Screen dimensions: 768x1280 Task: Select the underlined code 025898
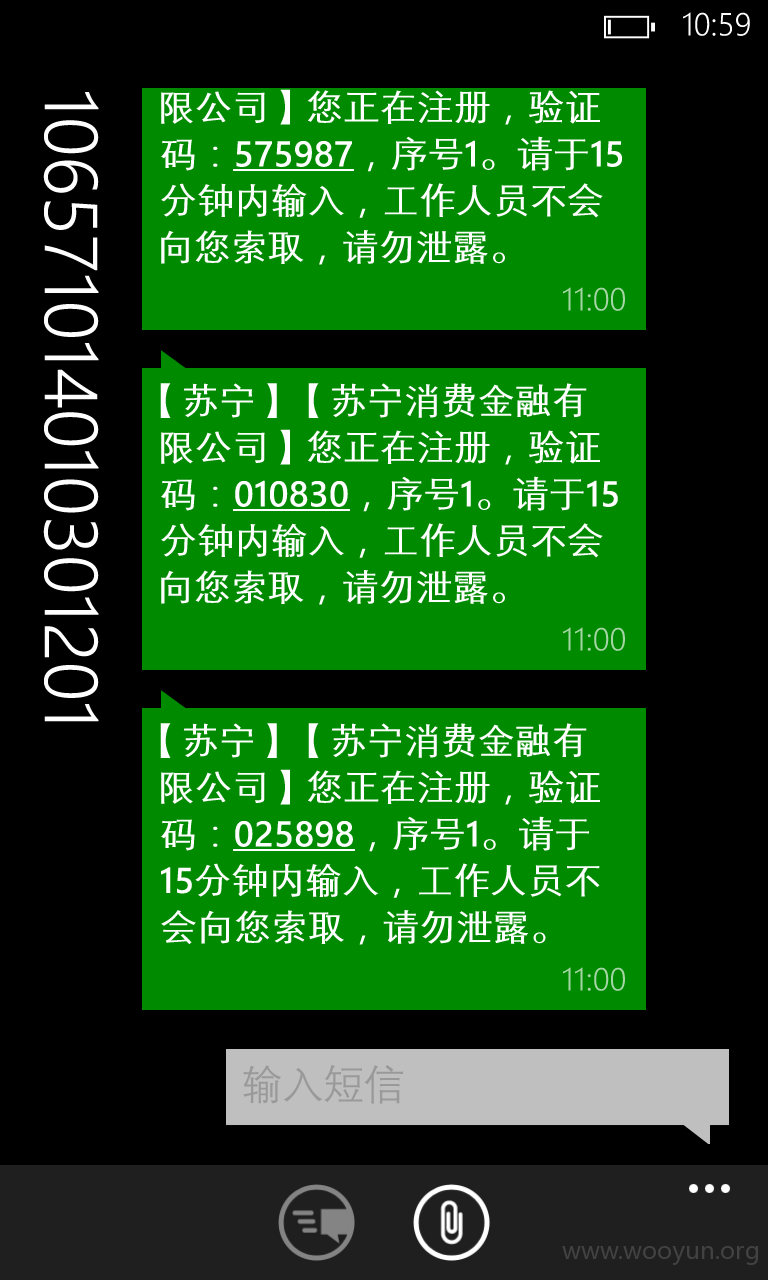tap(294, 834)
